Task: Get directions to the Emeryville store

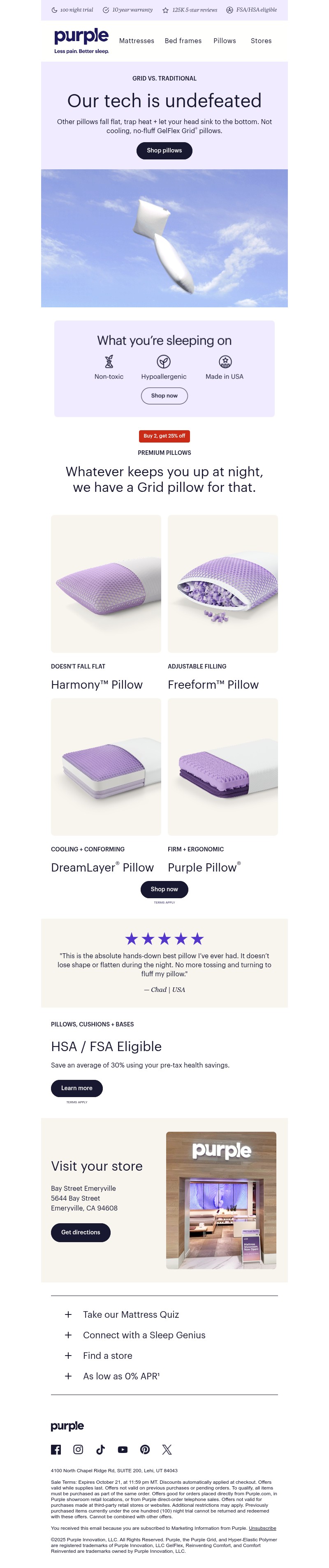Action: (x=81, y=1232)
